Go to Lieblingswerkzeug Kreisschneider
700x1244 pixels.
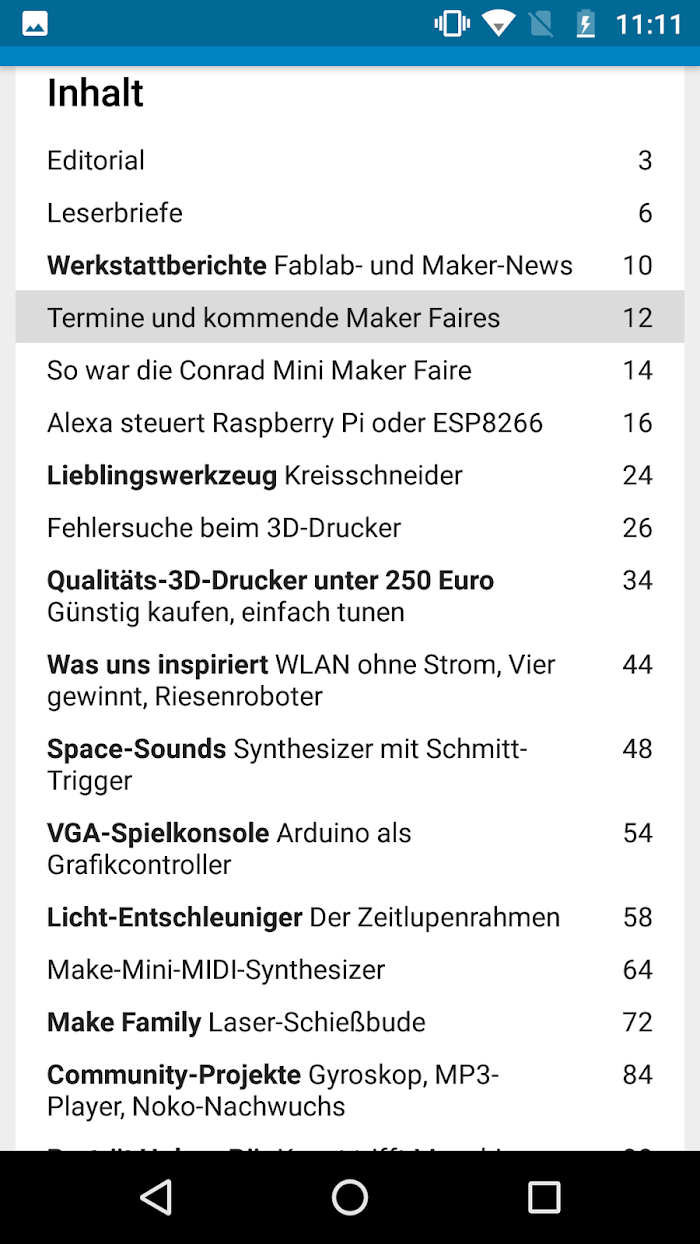pyautogui.click(x=350, y=475)
